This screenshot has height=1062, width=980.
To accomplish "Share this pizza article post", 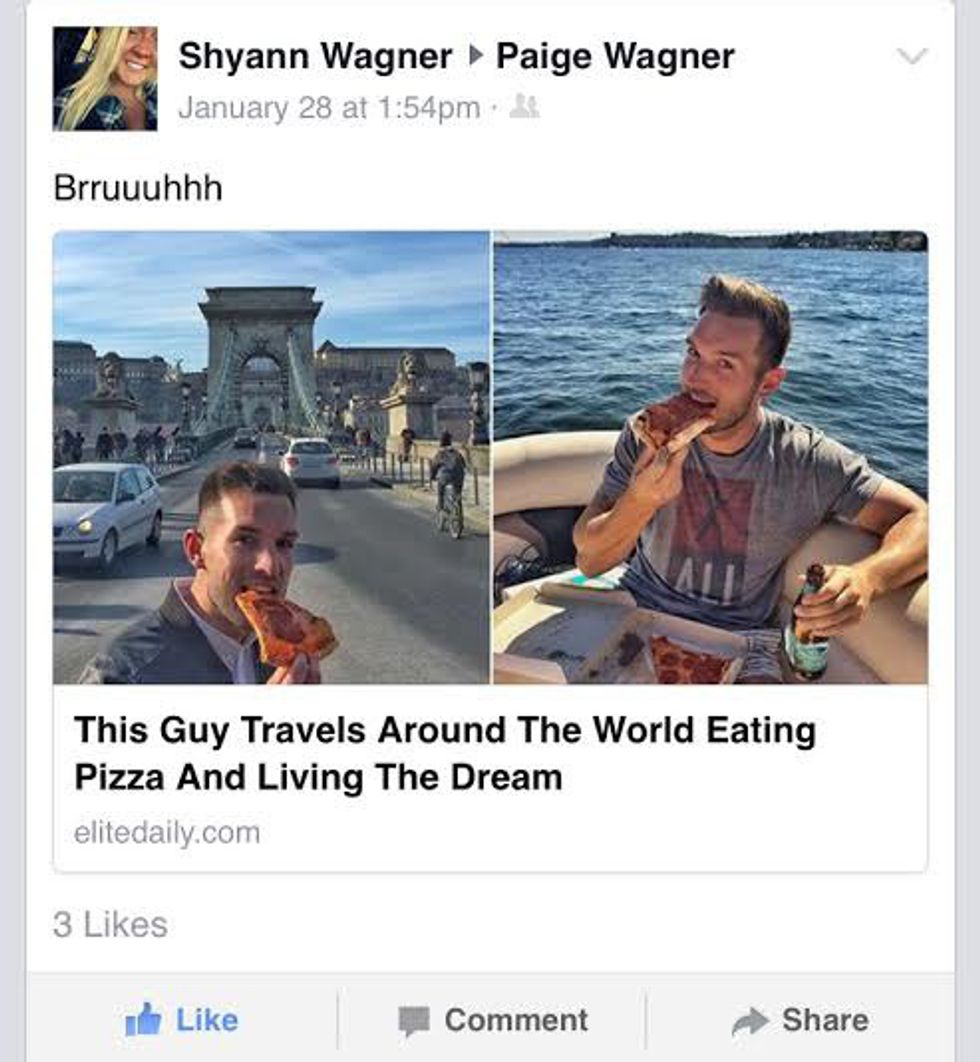I will click(x=800, y=1020).
